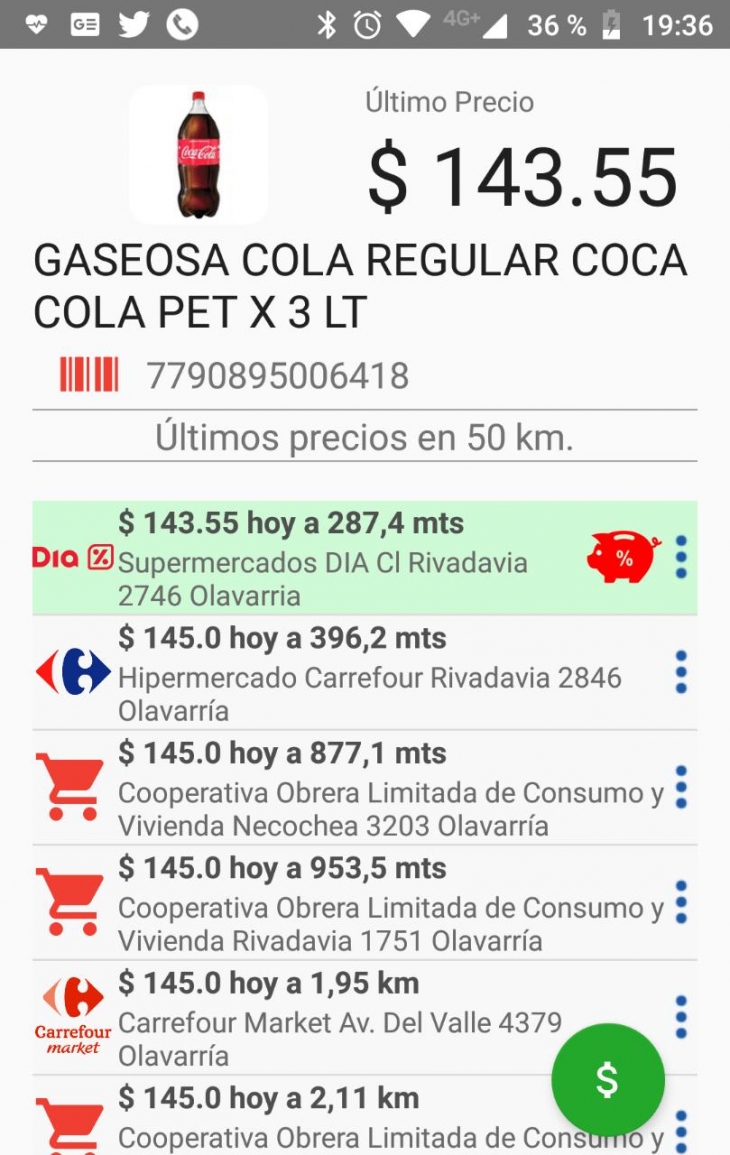Tap the Carrefour hypermarket logo icon
The width and height of the screenshot is (730, 1155).
[x=66, y=672]
